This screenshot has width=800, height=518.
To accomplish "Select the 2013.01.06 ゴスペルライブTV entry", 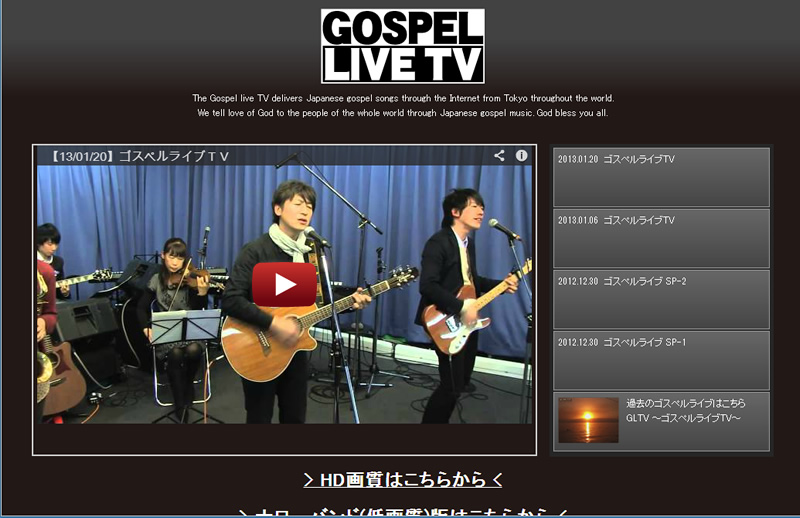I will [x=661, y=238].
